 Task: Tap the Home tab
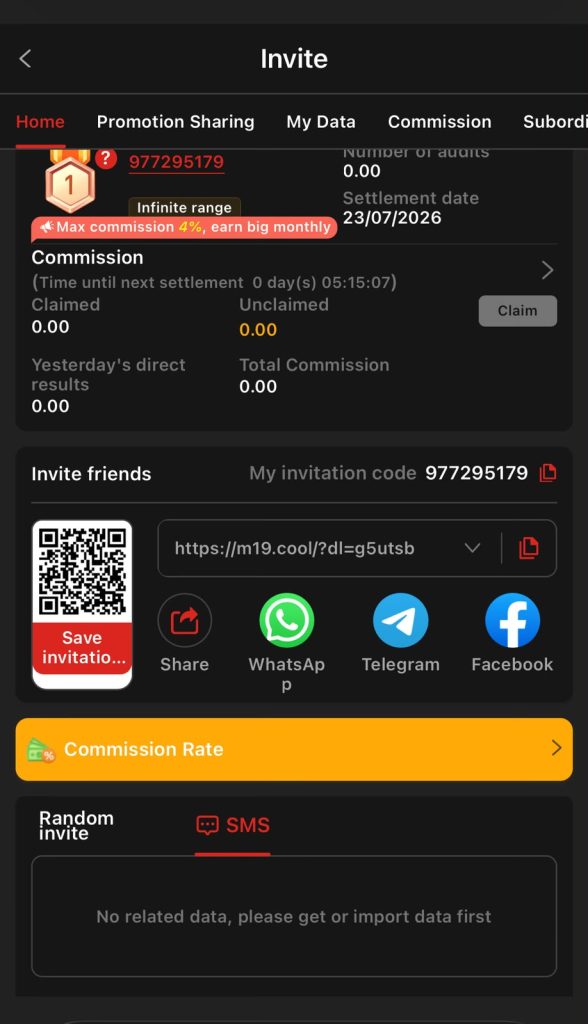[40, 122]
